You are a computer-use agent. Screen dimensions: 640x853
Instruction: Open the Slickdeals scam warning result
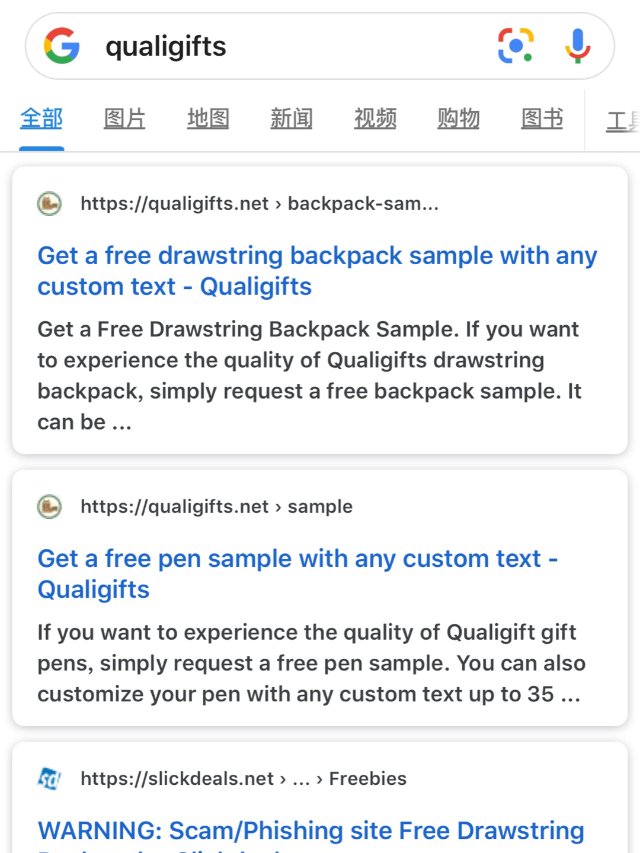click(310, 831)
